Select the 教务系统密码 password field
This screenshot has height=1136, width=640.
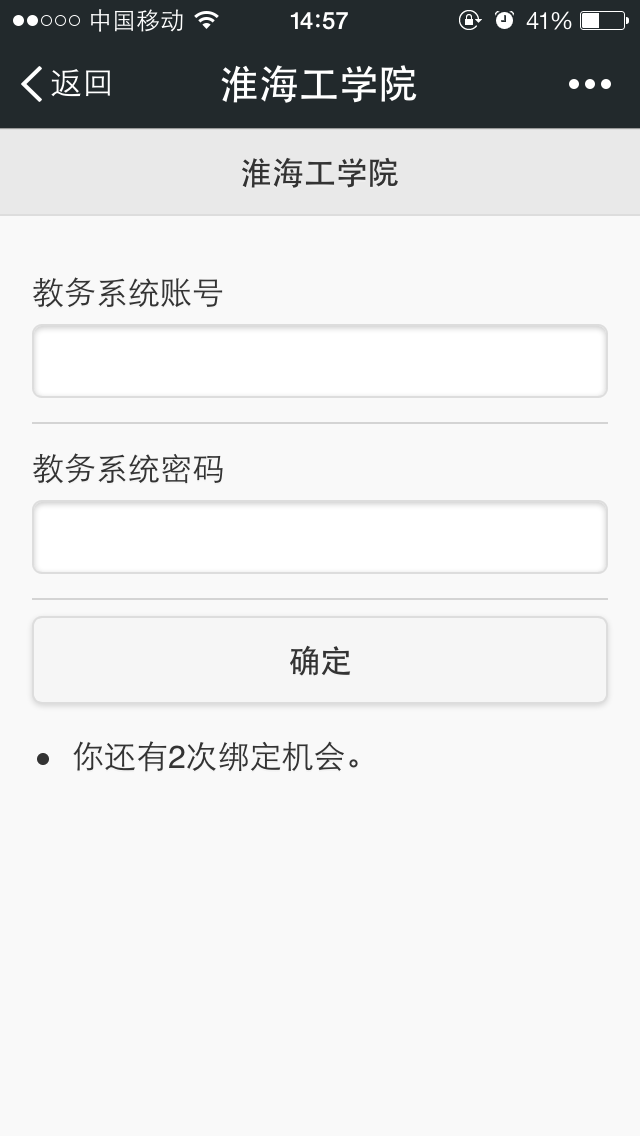(320, 537)
